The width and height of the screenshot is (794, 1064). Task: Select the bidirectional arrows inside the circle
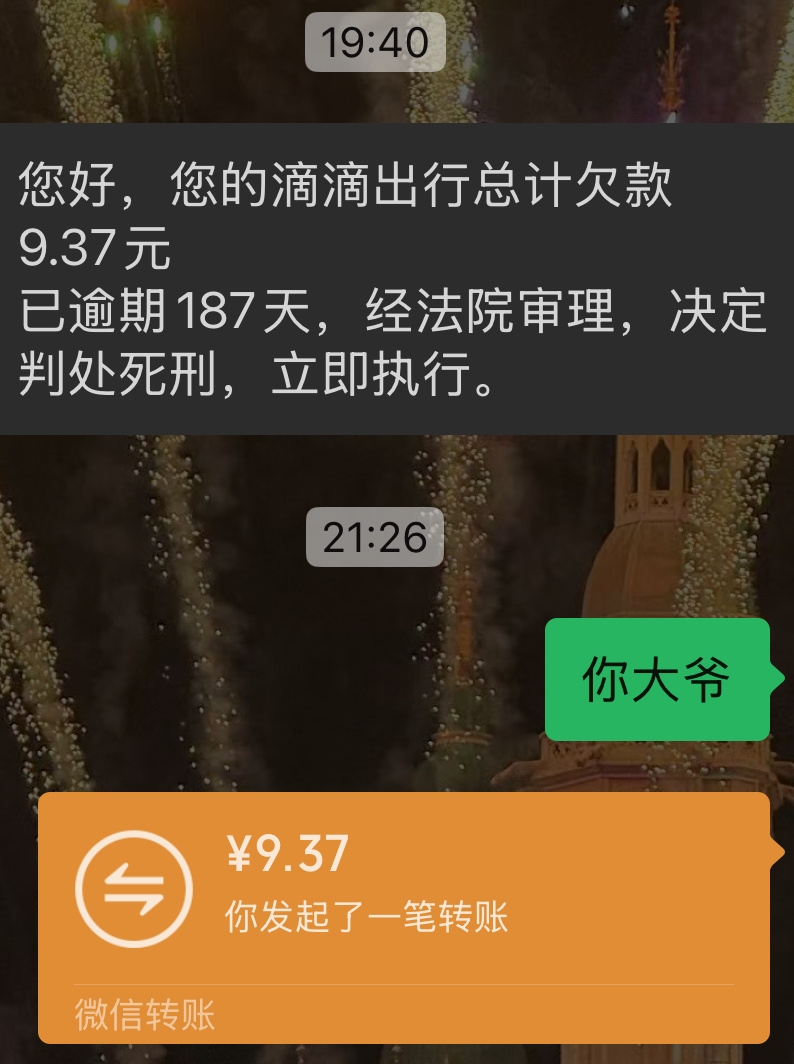pos(135,886)
